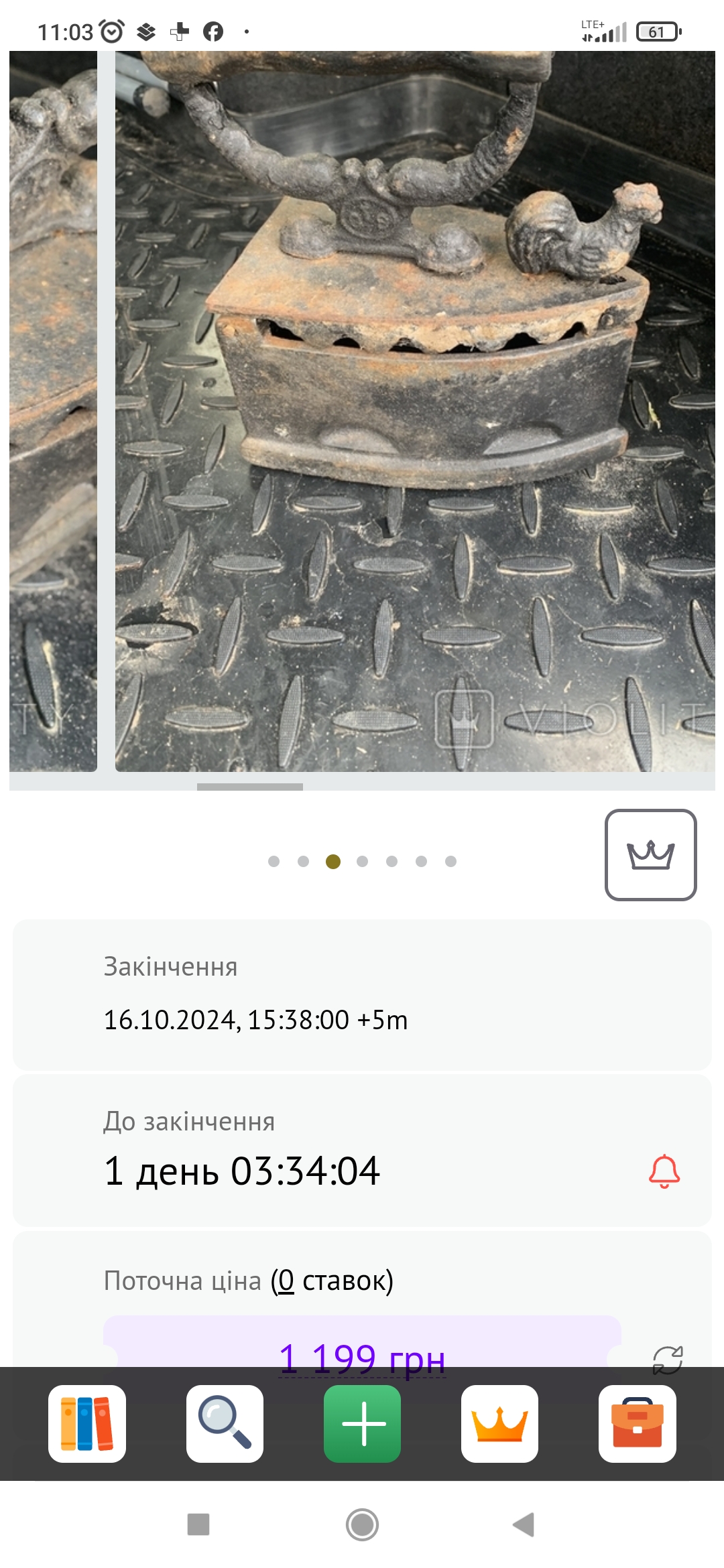Screen dimensions: 724x1568
Task: Set a reminder with the red bell
Action: [664, 1171]
